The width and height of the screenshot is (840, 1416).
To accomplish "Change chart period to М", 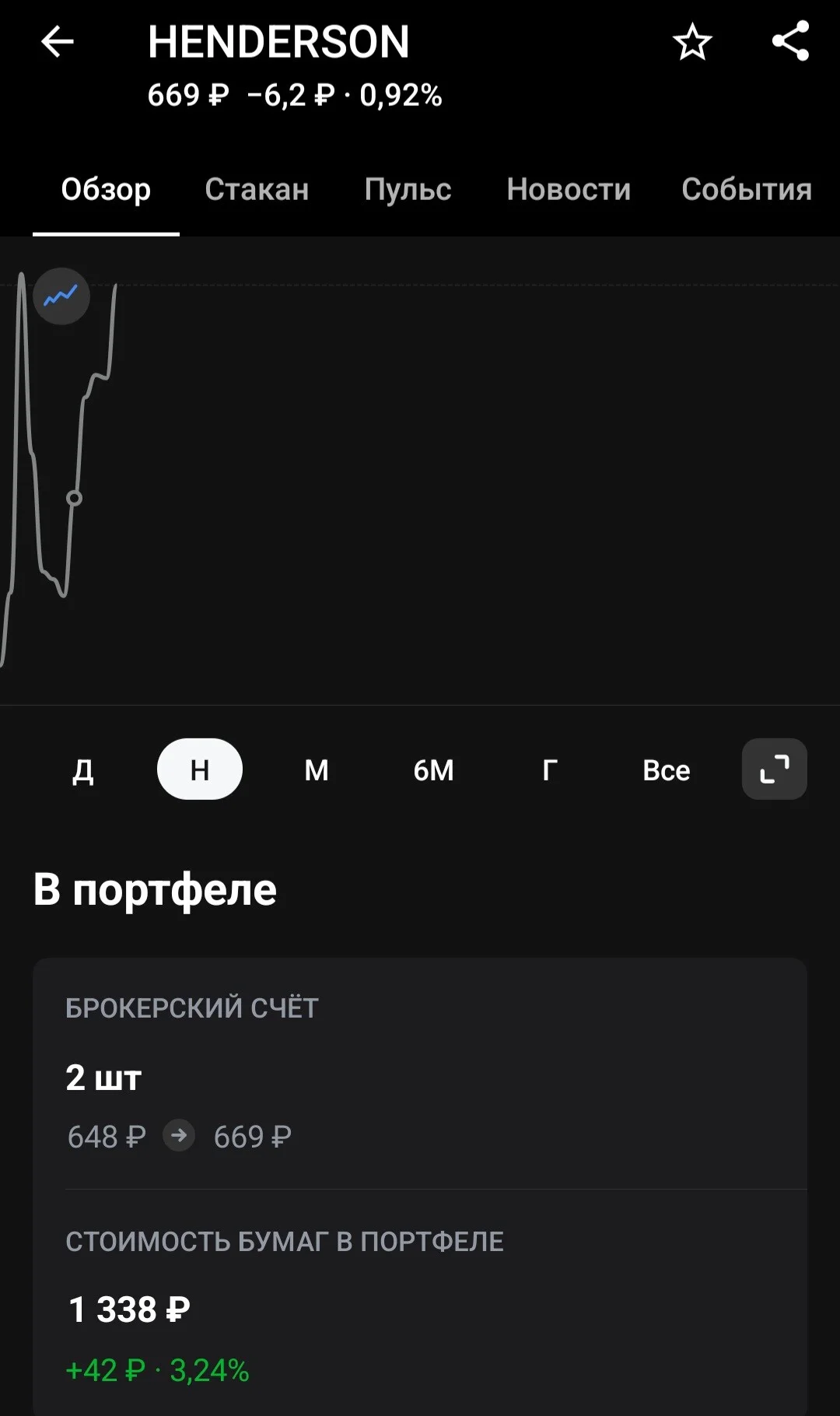I will pos(317,769).
